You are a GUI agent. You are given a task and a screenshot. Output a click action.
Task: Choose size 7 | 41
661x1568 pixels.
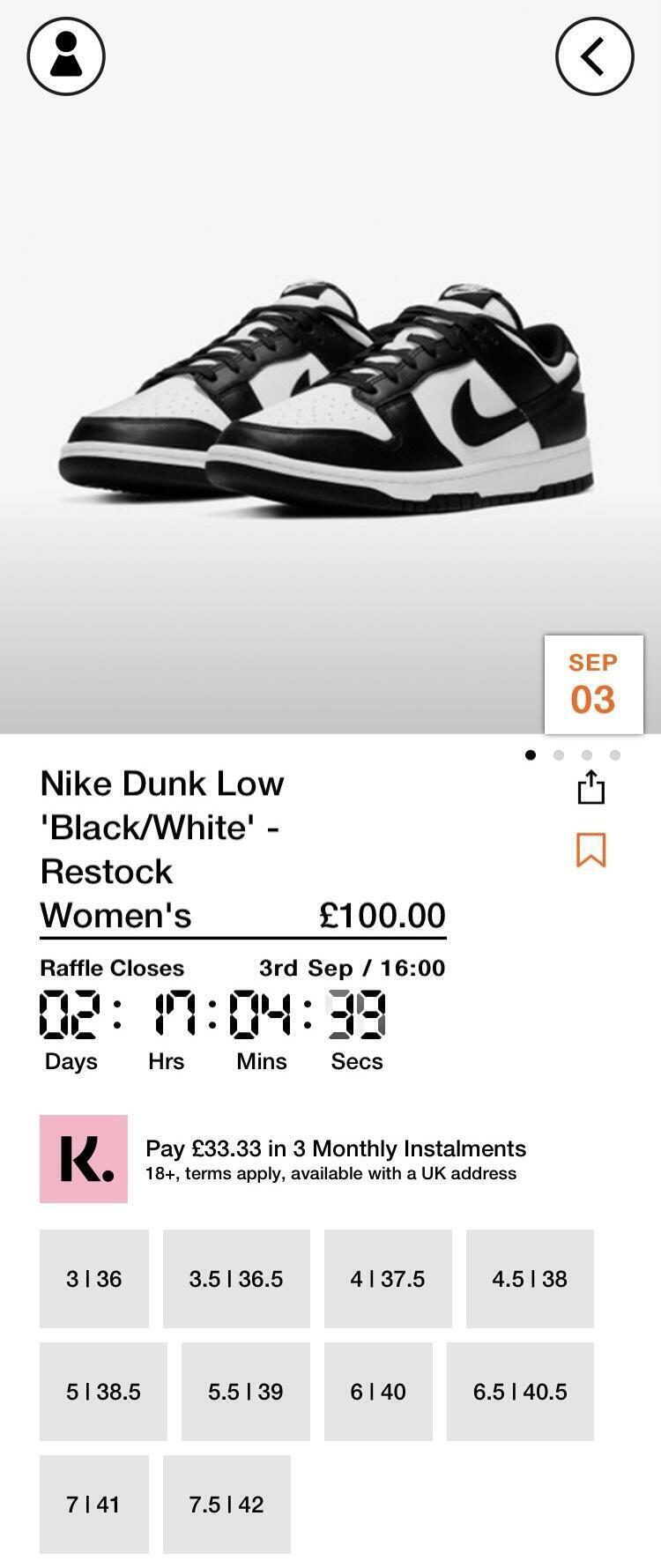pyautogui.click(x=94, y=1504)
